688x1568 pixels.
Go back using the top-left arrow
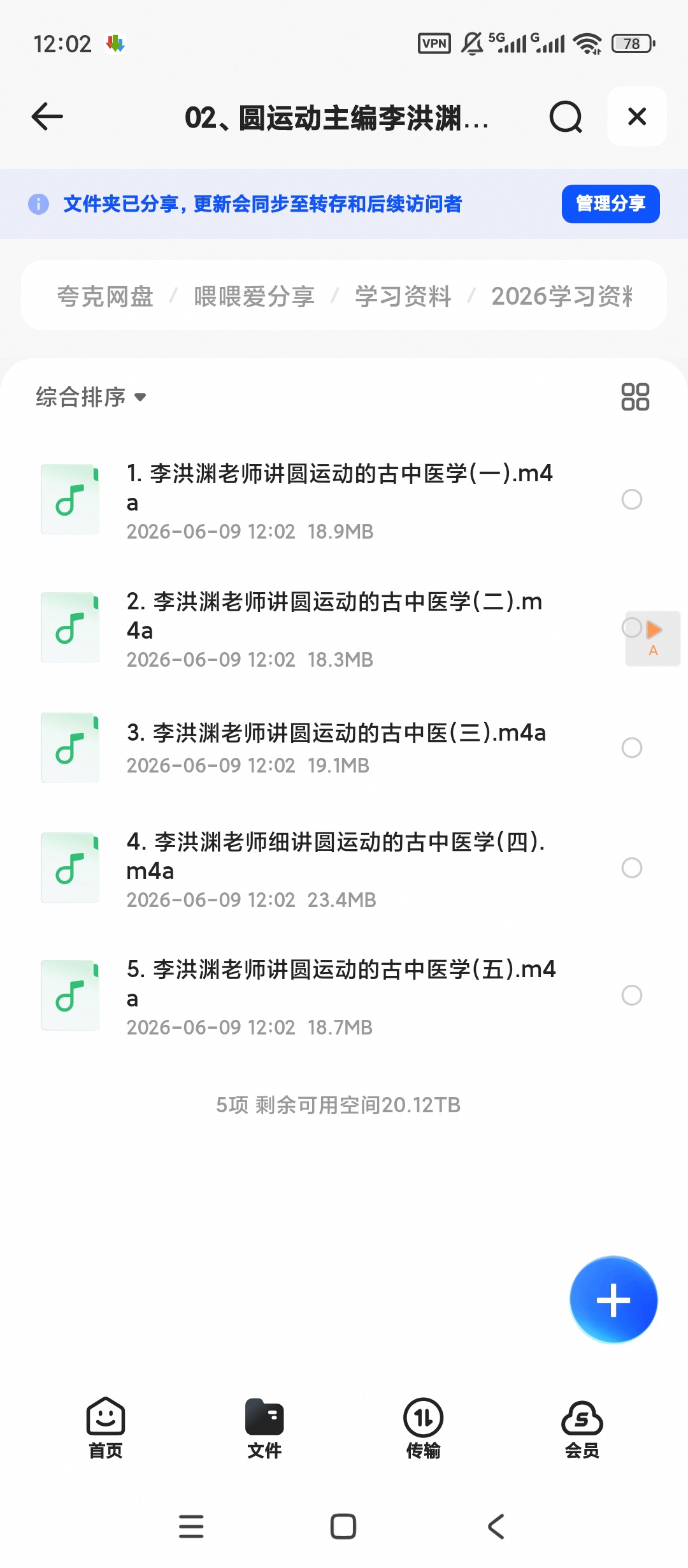click(47, 117)
